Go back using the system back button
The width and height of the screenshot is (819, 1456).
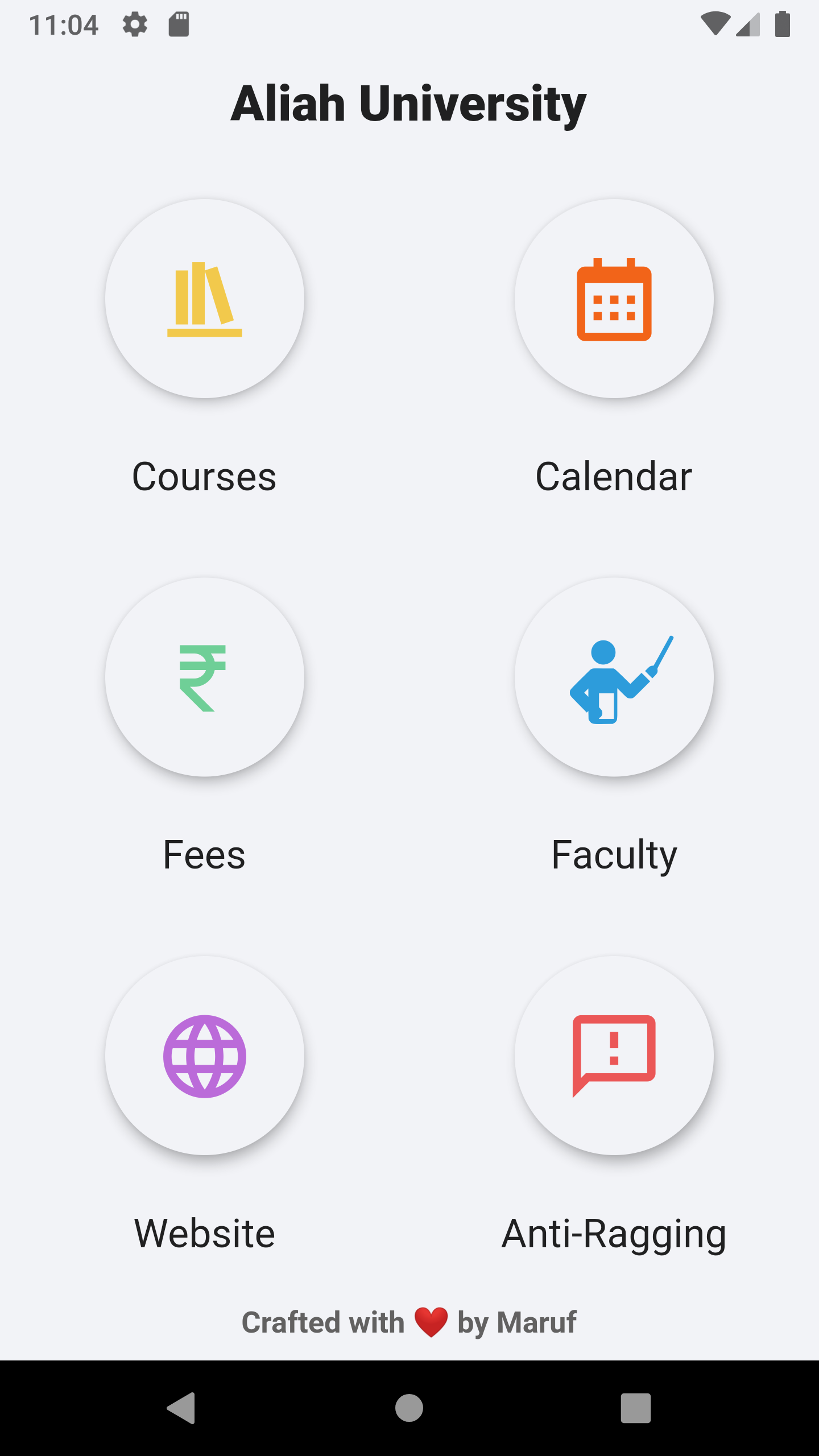[x=181, y=1408]
